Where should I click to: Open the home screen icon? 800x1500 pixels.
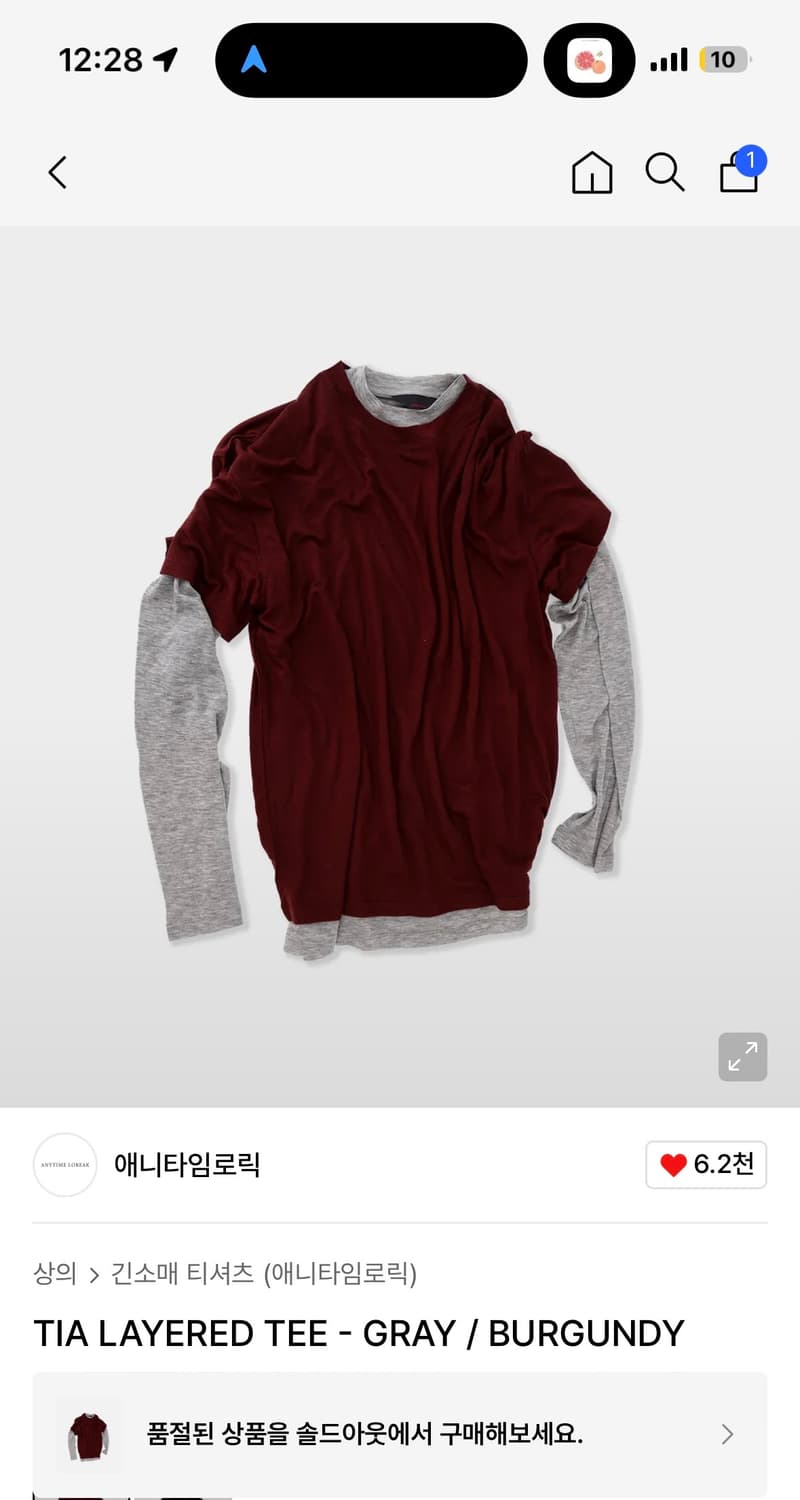[591, 172]
